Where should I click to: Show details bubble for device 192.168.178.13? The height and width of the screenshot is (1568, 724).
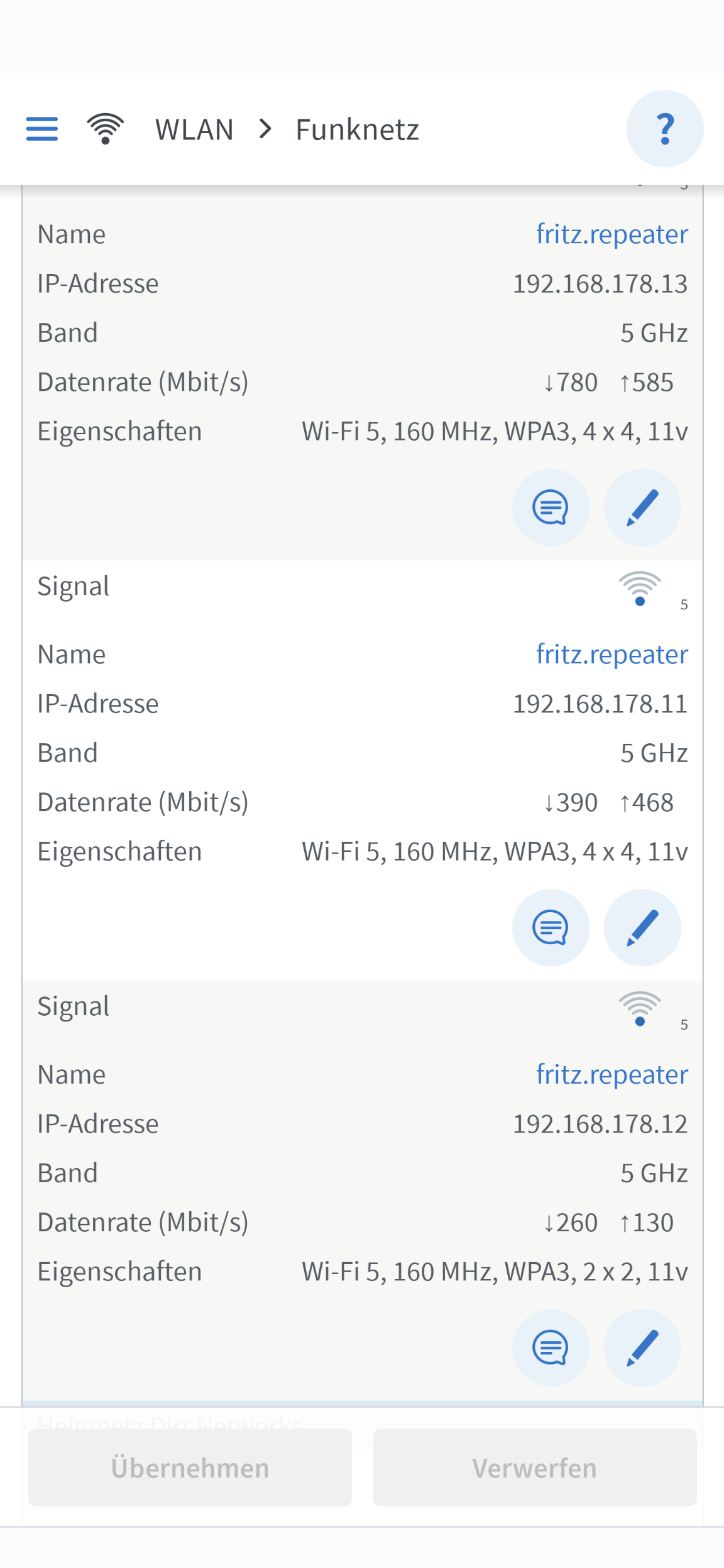(551, 508)
